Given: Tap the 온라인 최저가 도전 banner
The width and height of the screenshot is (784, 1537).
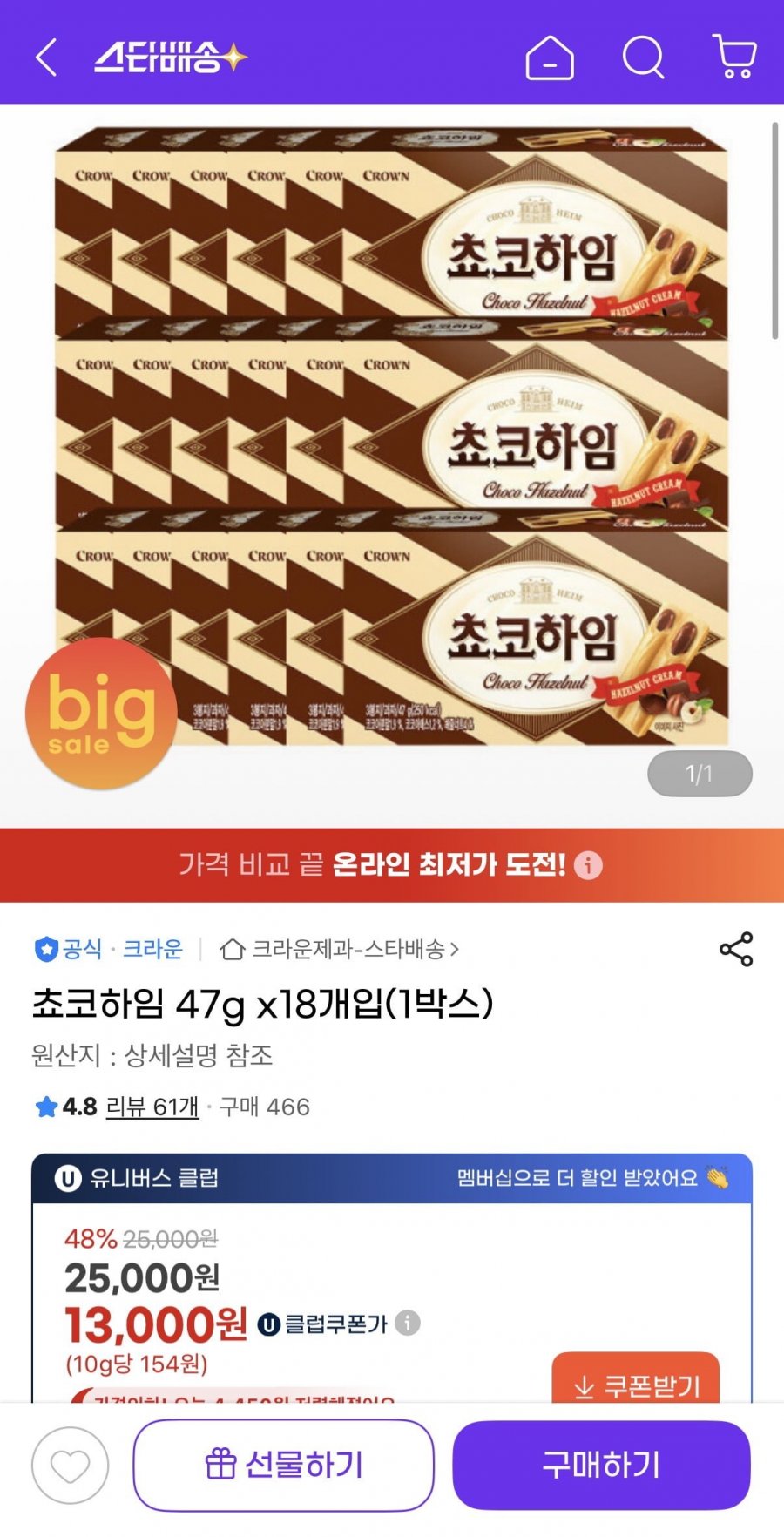Looking at the screenshot, I should 375,864.
